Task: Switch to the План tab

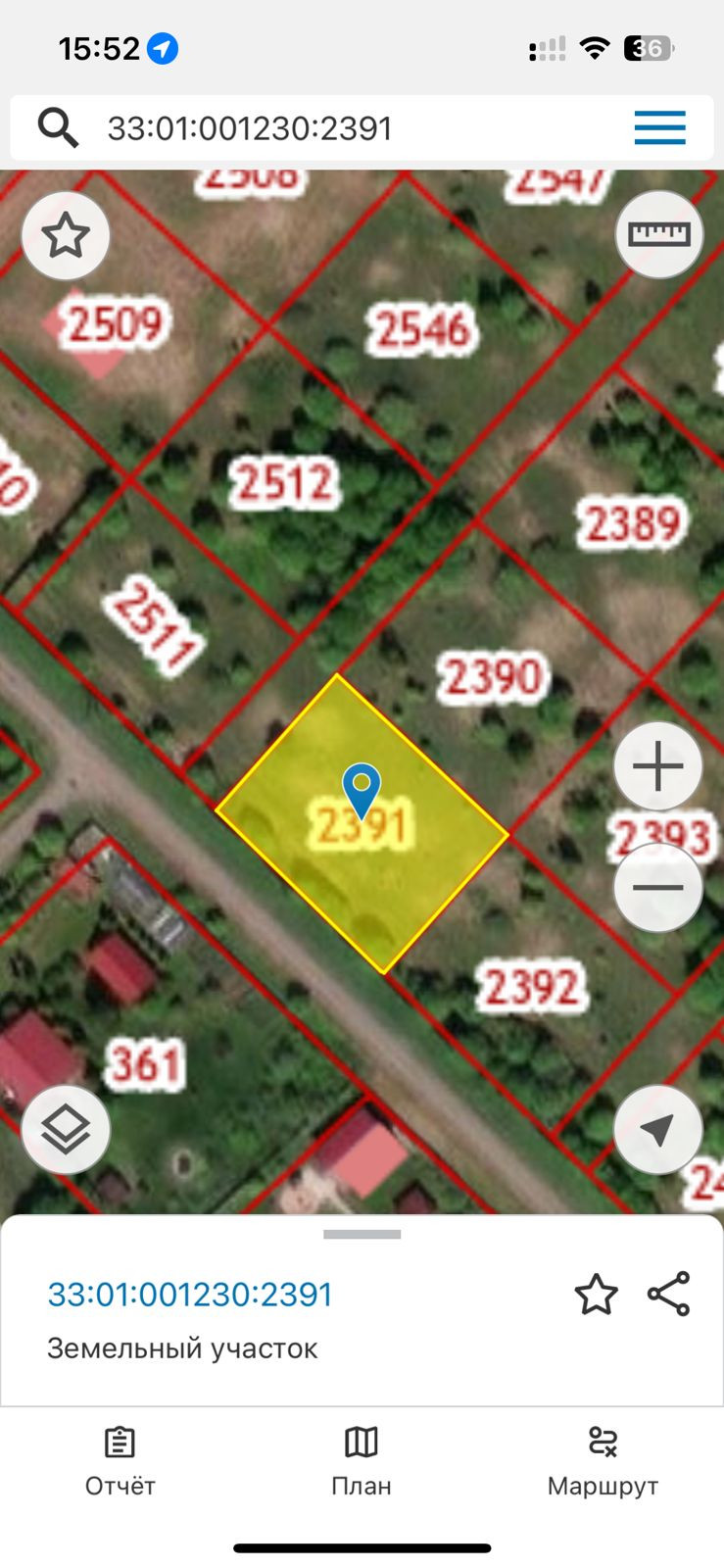Action: (x=362, y=1461)
